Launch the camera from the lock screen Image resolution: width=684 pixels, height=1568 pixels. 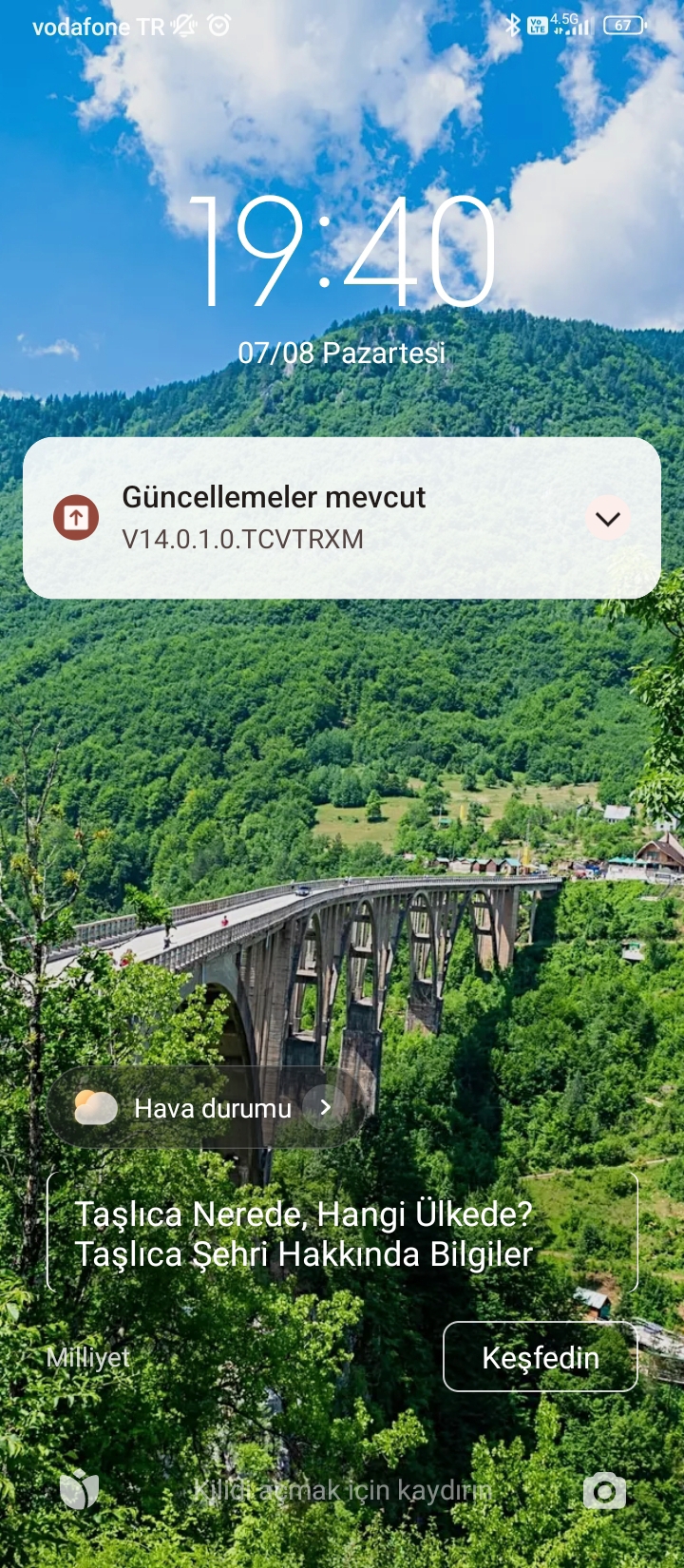click(604, 1490)
